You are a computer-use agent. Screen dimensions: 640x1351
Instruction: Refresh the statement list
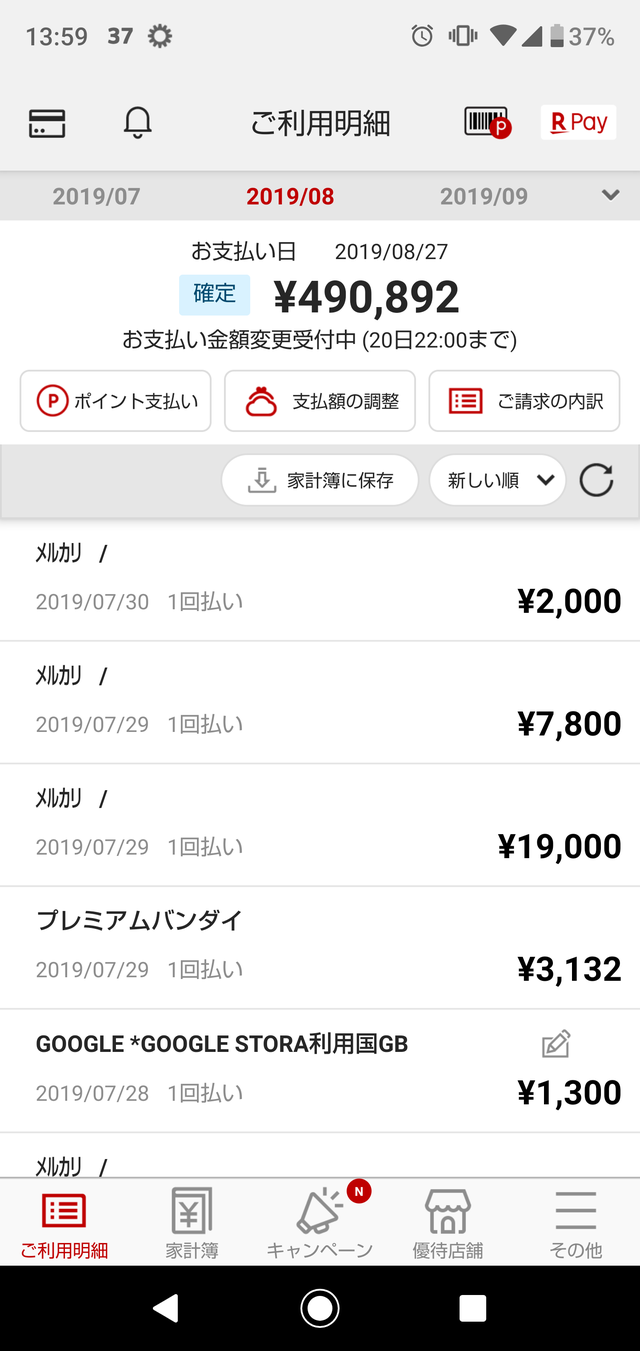[597, 481]
